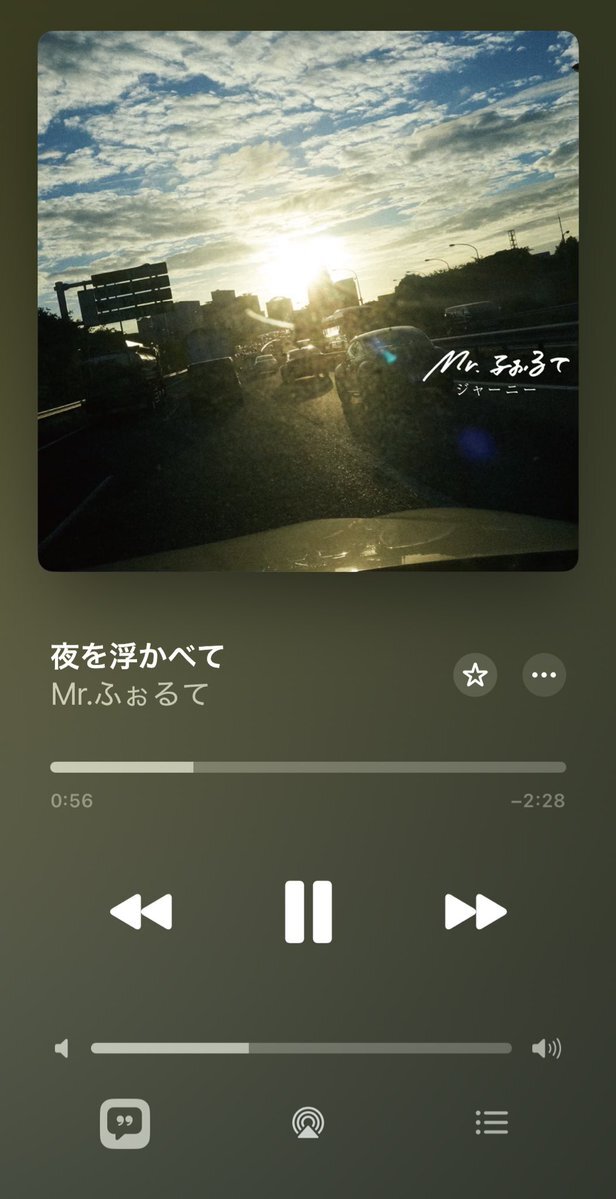The width and height of the screenshot is (616, 1199).
Task: Pause the current song
Action: (x=309, y=911)
